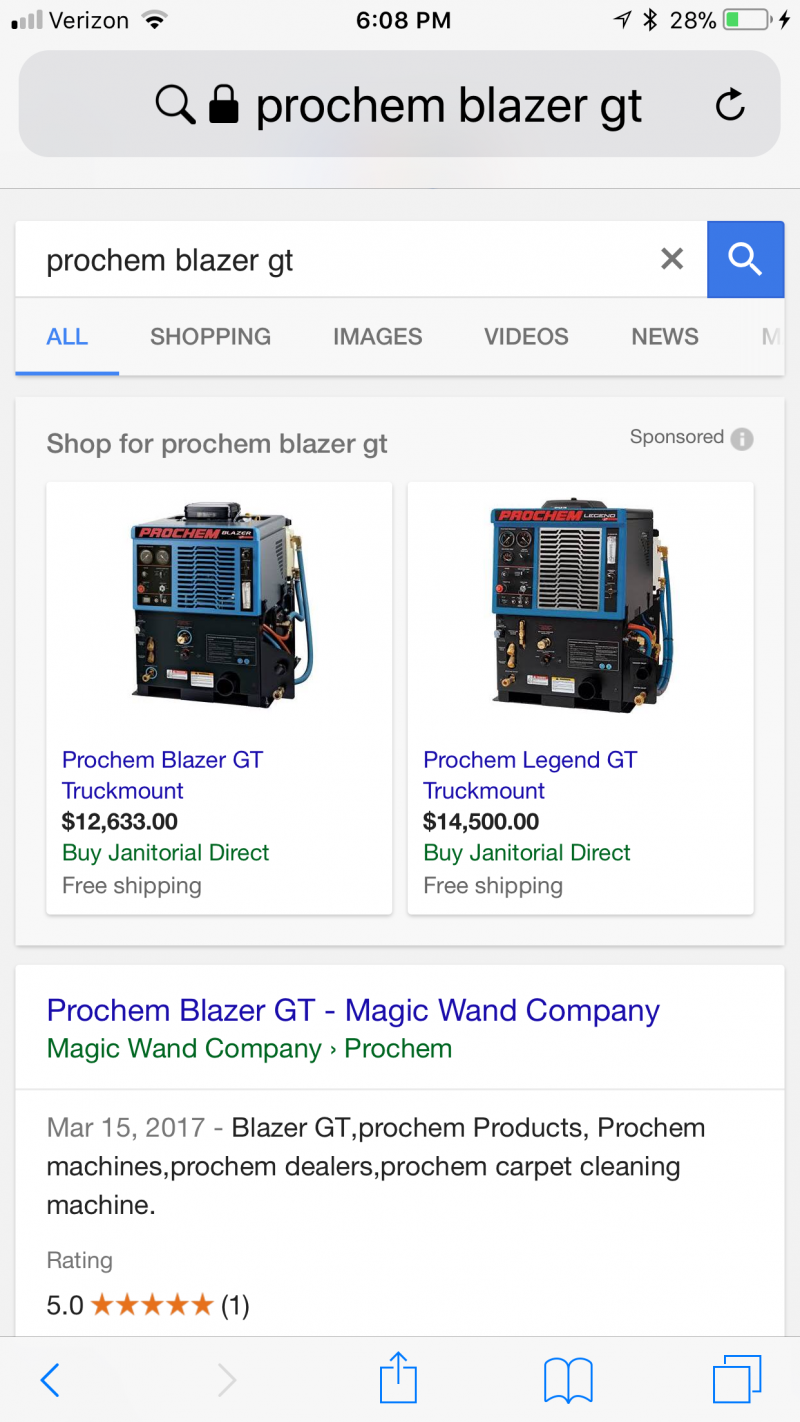The image size is (800, 1422).
Task: Open Prochem Blazer GT Truckmount product card
Action: (219, 698)
